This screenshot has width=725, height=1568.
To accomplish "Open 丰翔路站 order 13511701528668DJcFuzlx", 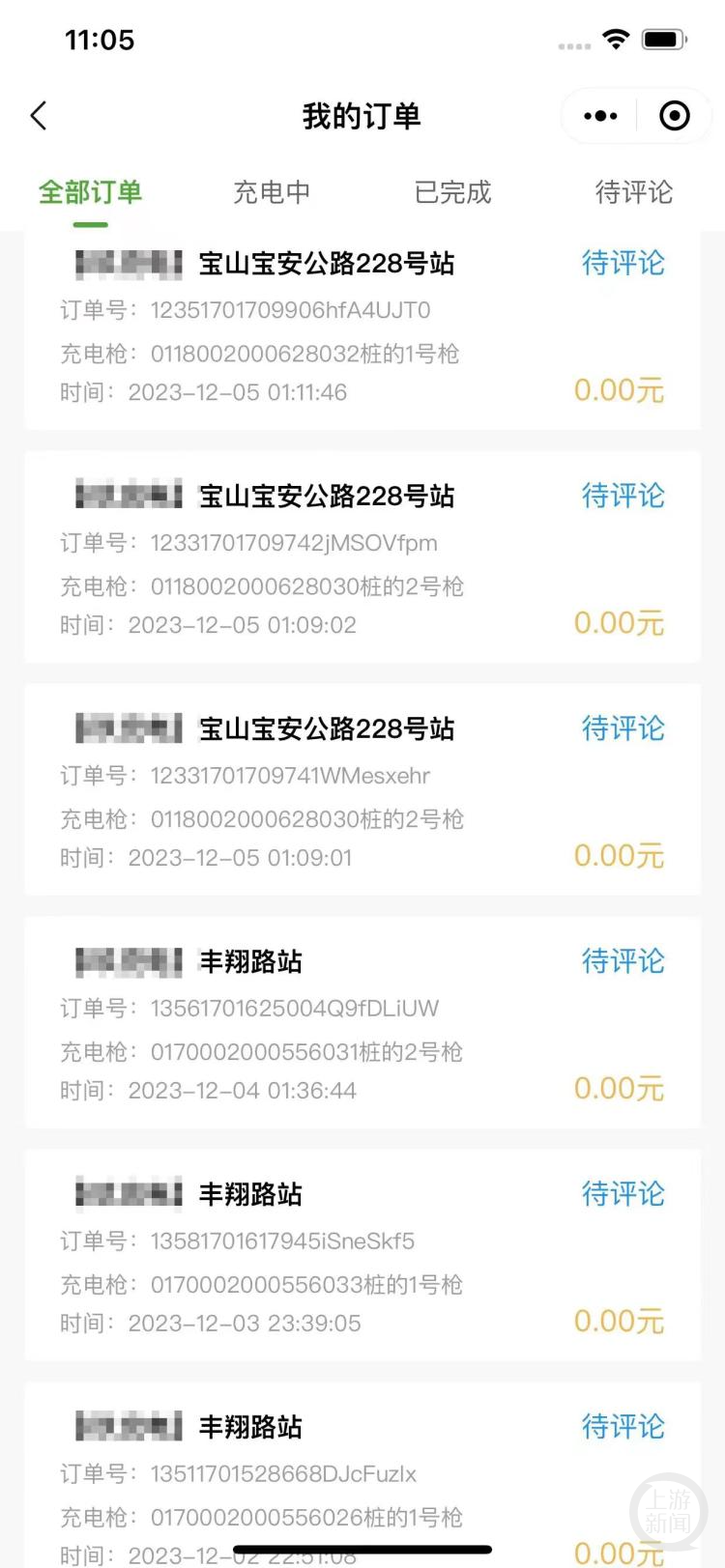I will (362, 1474).
